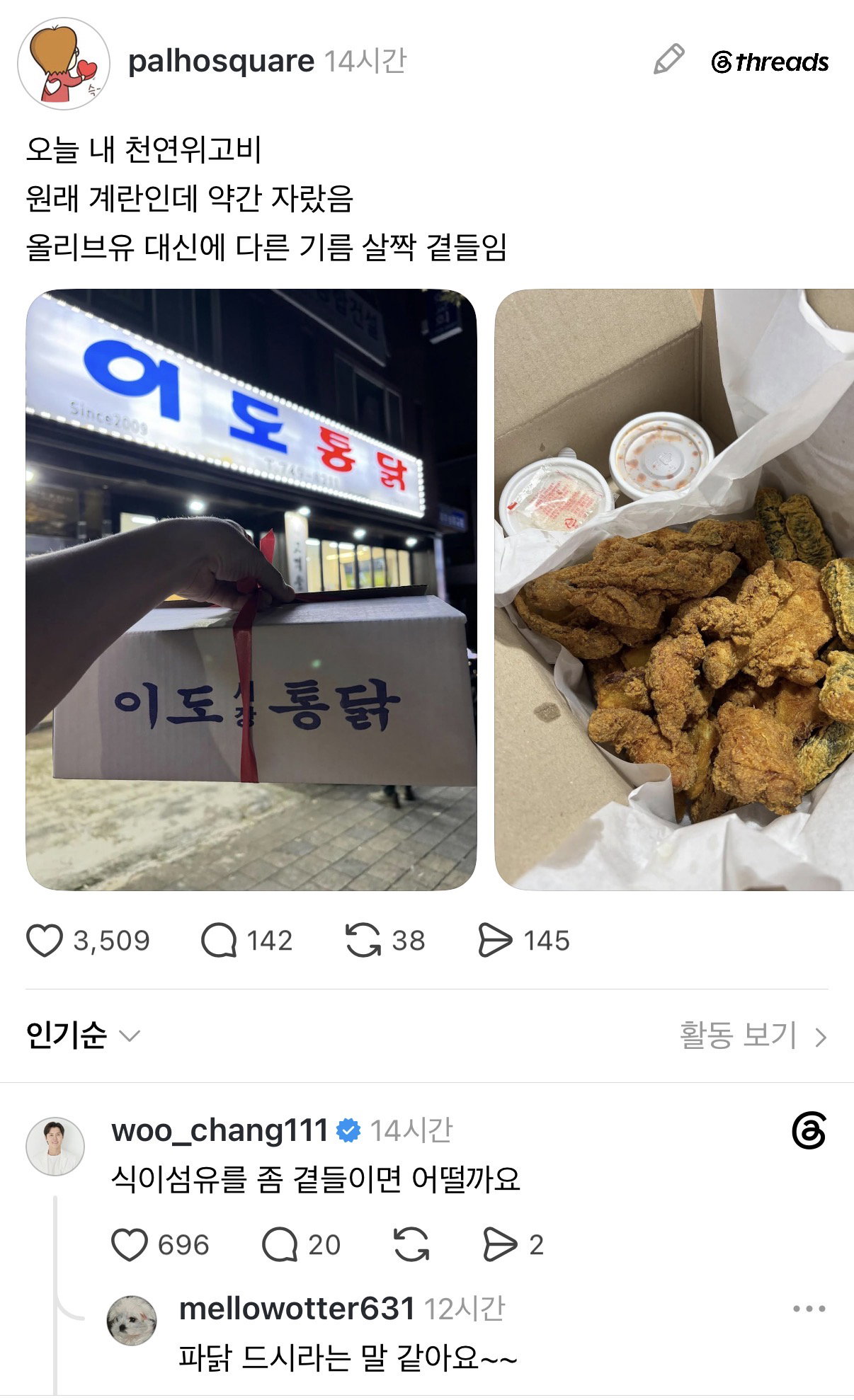Open the 어도통닭 storefront photo
Image resolution: width=854 pixels, height=1400 pixels.
coord(251,590)
